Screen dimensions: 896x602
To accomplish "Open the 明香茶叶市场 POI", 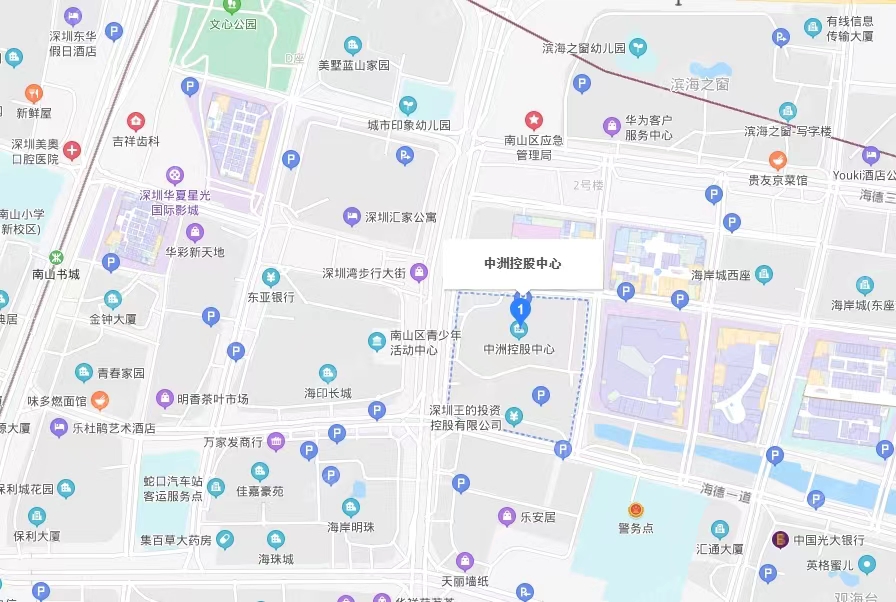I will coord(165,399).
